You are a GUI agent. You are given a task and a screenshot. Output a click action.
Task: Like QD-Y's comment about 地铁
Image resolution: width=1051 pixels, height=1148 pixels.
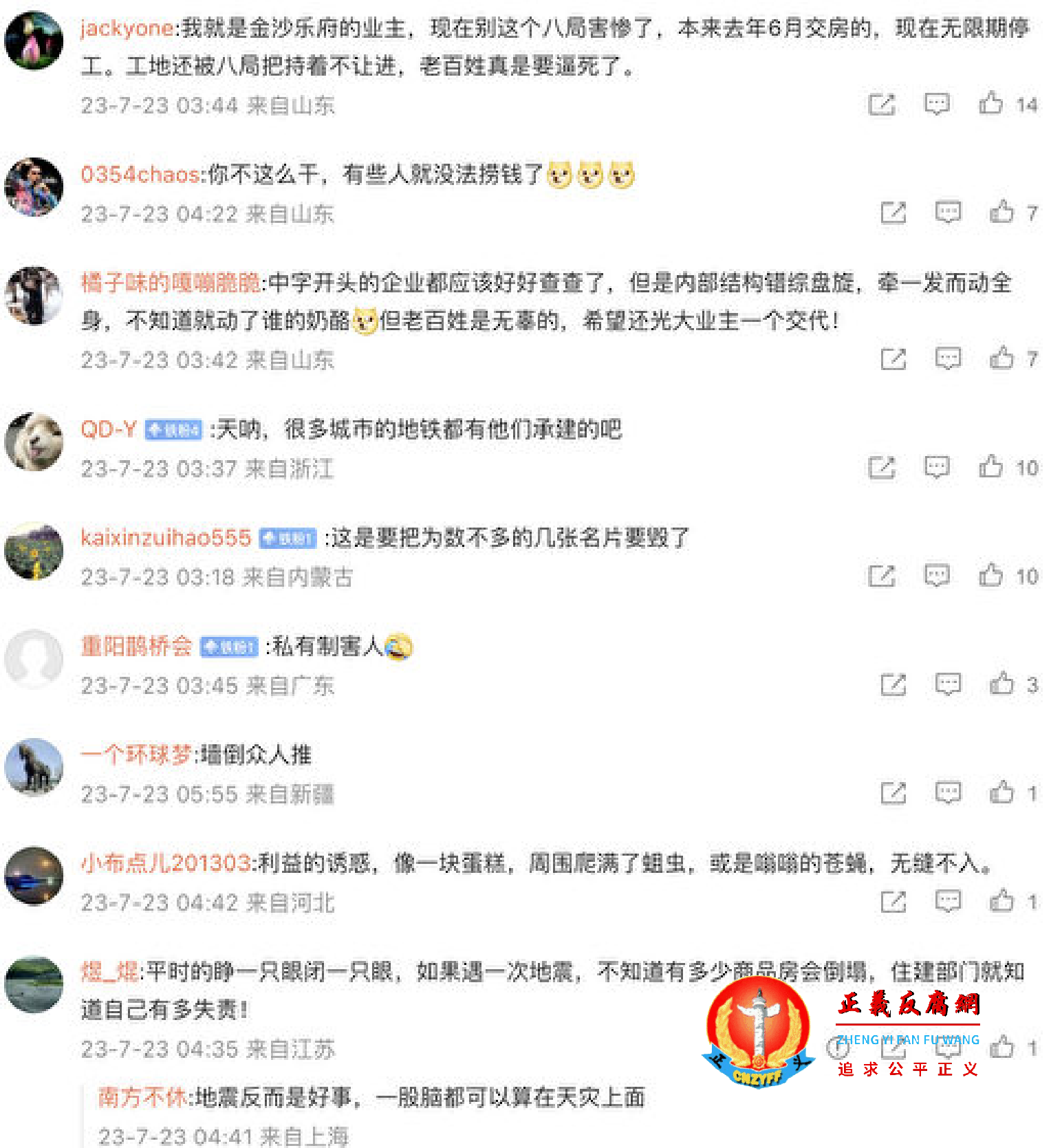click(x=991, y=466)
